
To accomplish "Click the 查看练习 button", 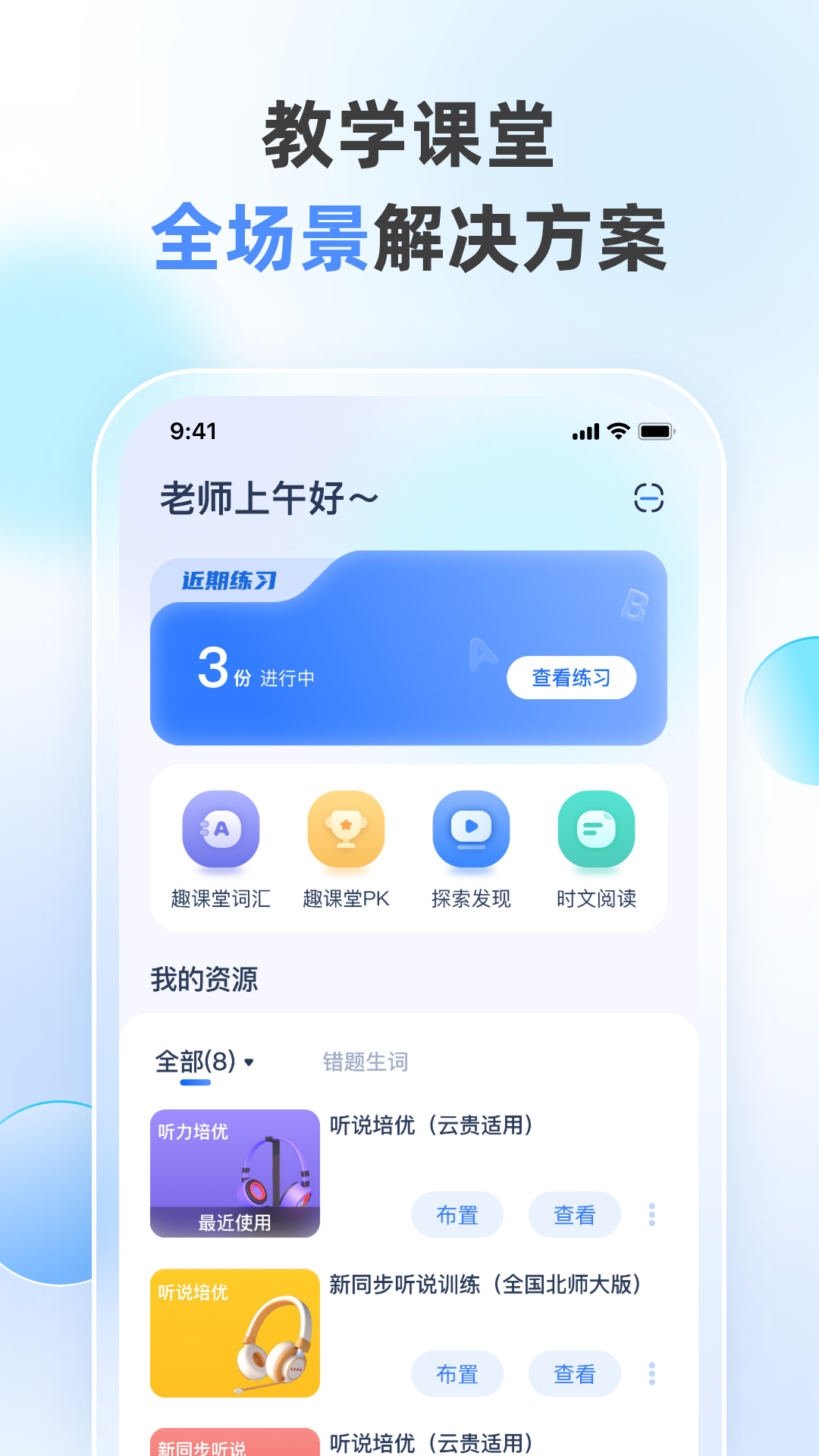I will click(x=570, y=676).
